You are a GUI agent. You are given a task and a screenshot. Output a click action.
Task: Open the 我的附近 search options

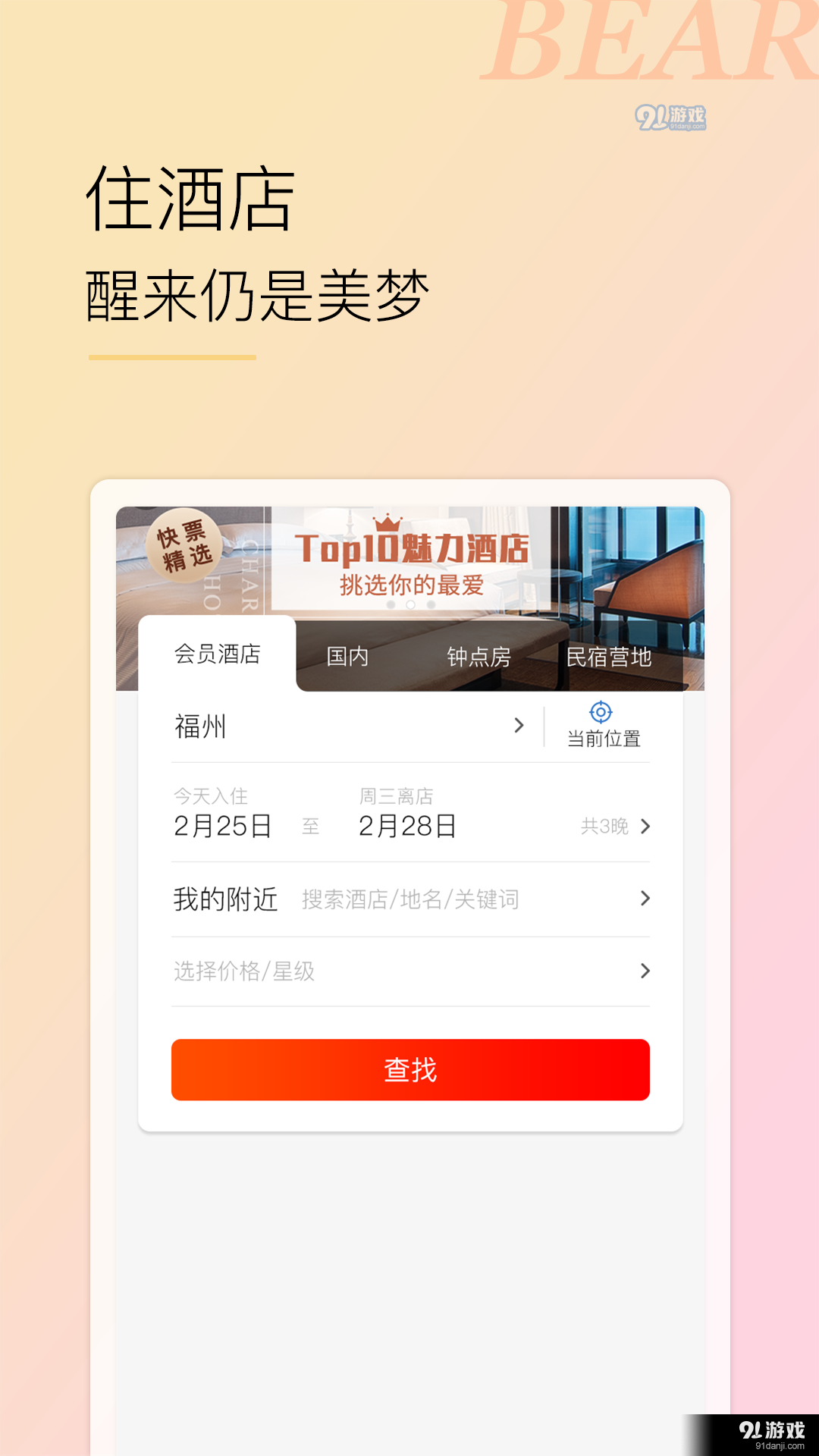point(224,899)
